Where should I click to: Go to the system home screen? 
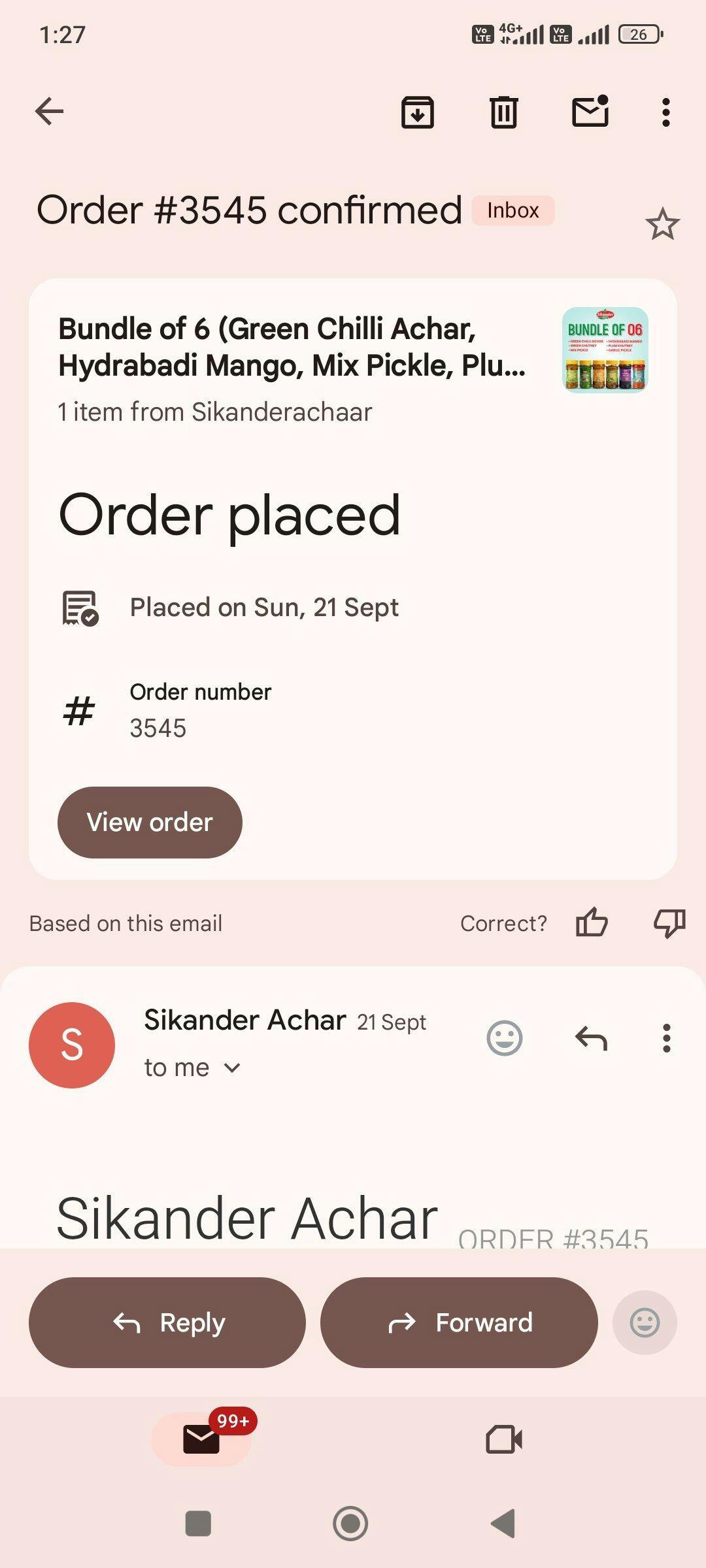pyautogui.click(x=350, y=1524)
